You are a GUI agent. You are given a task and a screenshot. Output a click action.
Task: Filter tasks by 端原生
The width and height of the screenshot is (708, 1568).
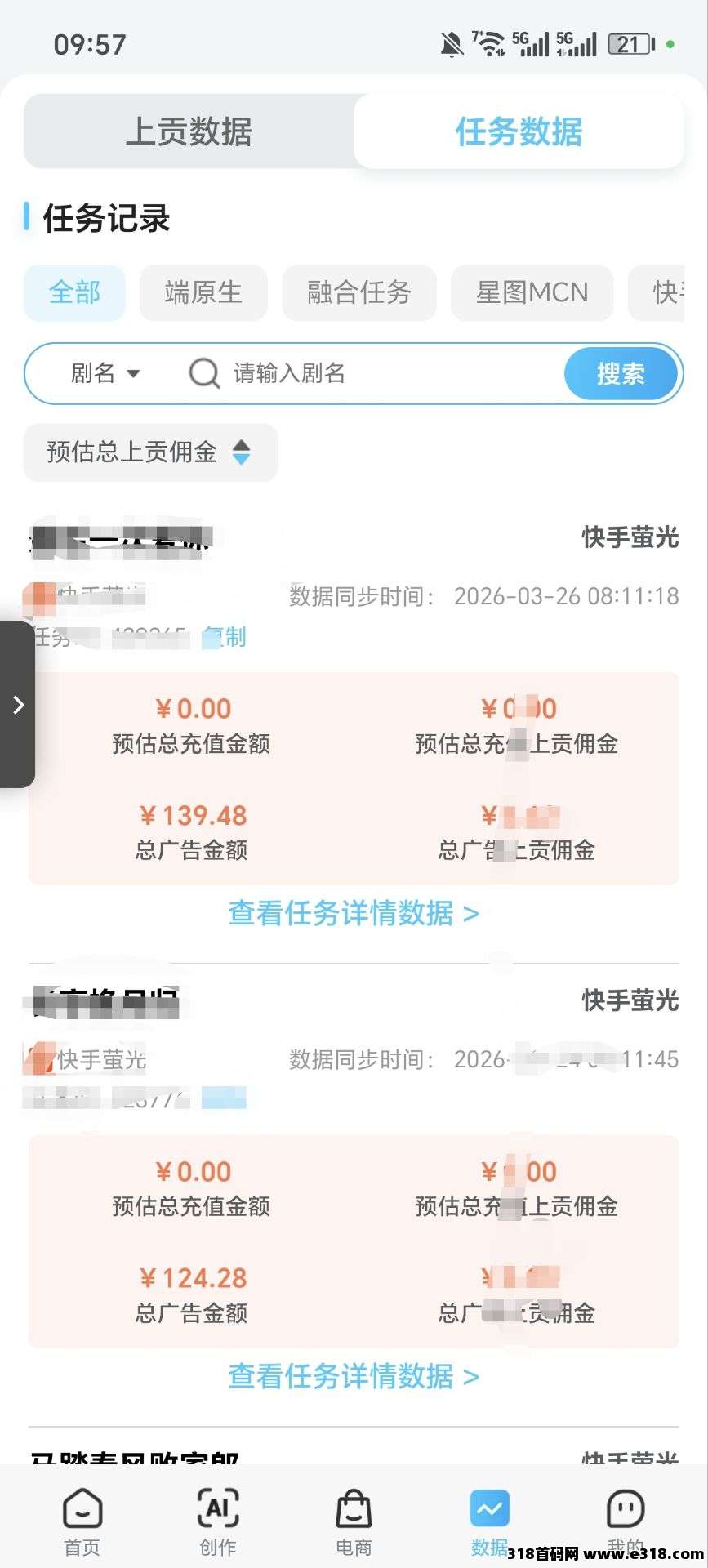(203, 292)
